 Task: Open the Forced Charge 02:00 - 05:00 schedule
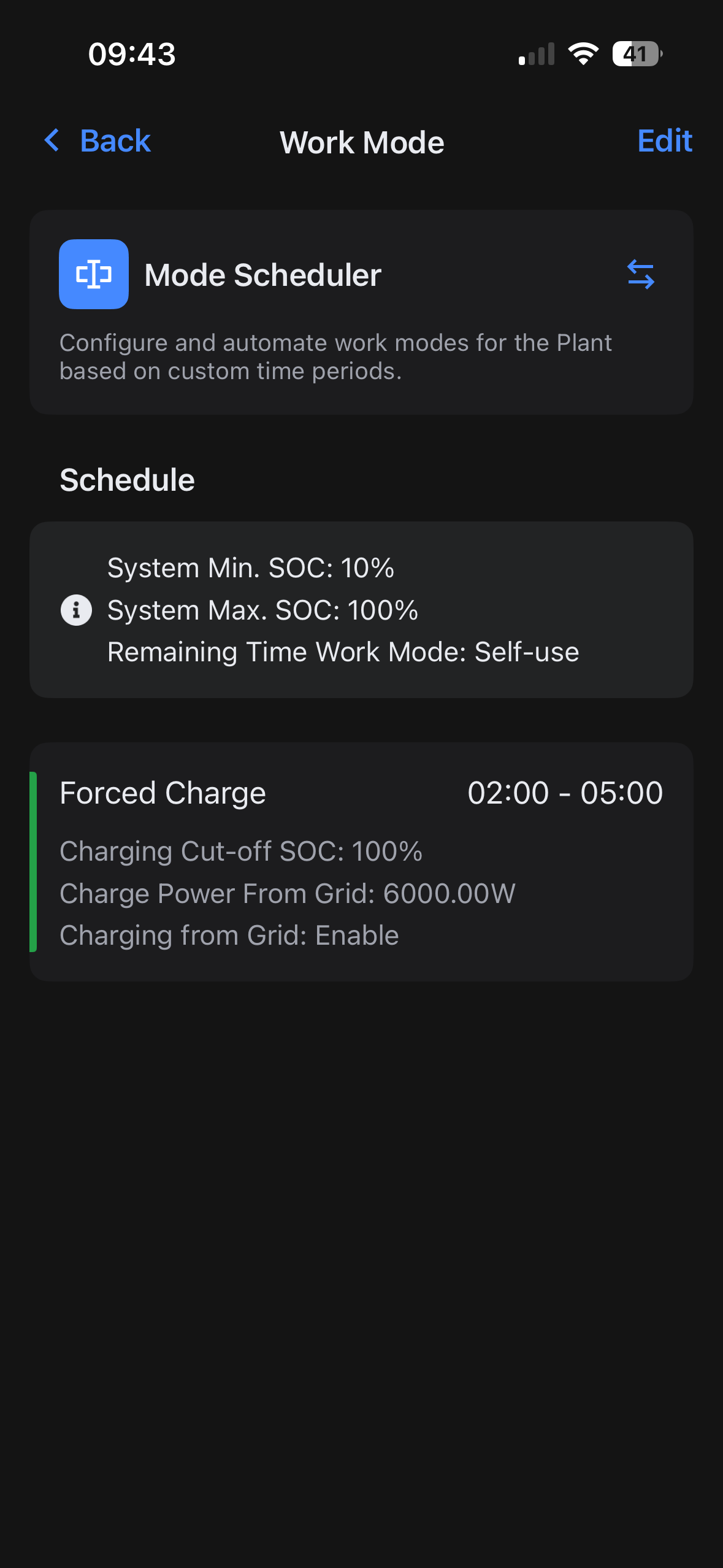pyautogui.click(x=361, y=861)
